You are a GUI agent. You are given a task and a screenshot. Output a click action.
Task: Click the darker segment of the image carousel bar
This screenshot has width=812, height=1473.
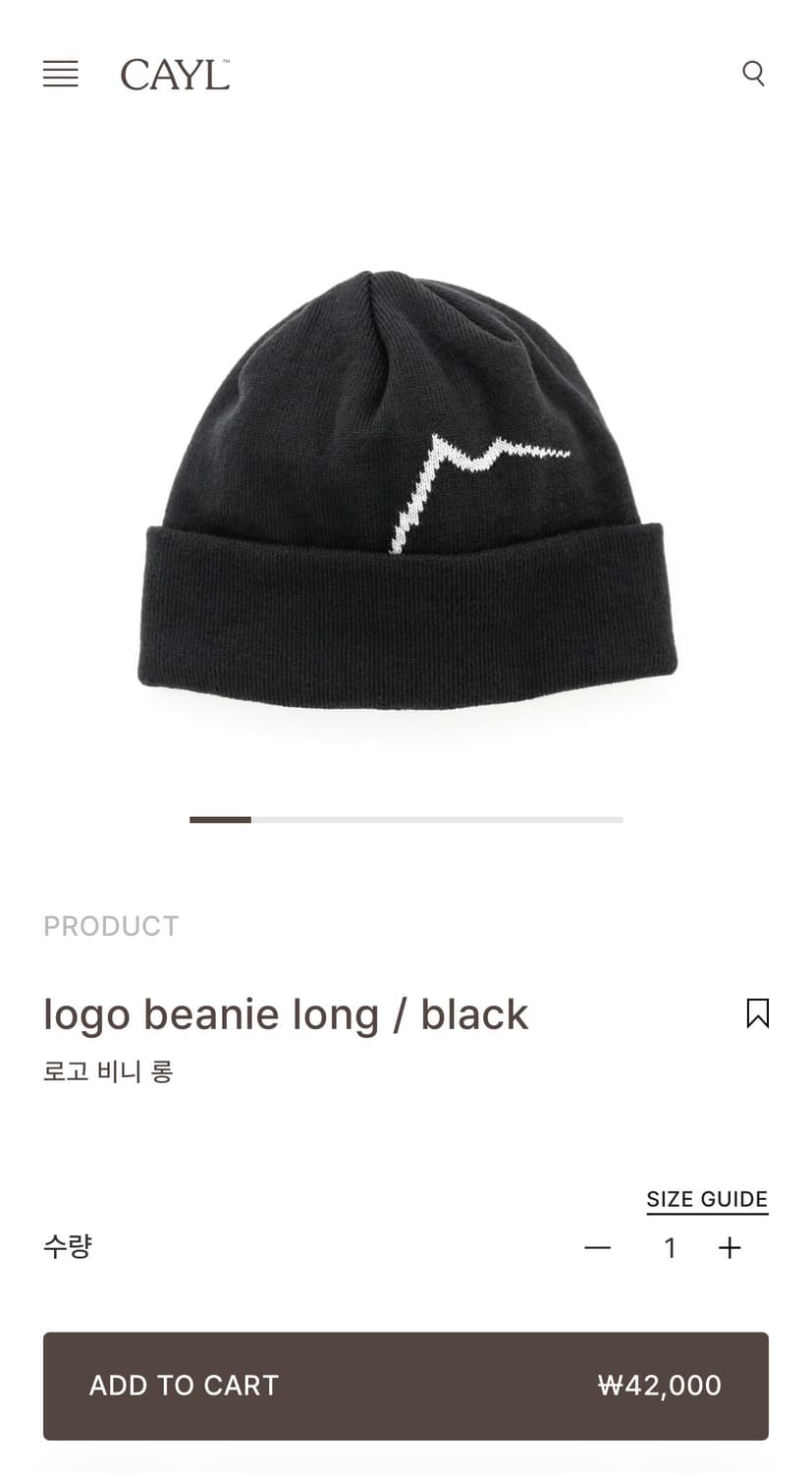218,817
